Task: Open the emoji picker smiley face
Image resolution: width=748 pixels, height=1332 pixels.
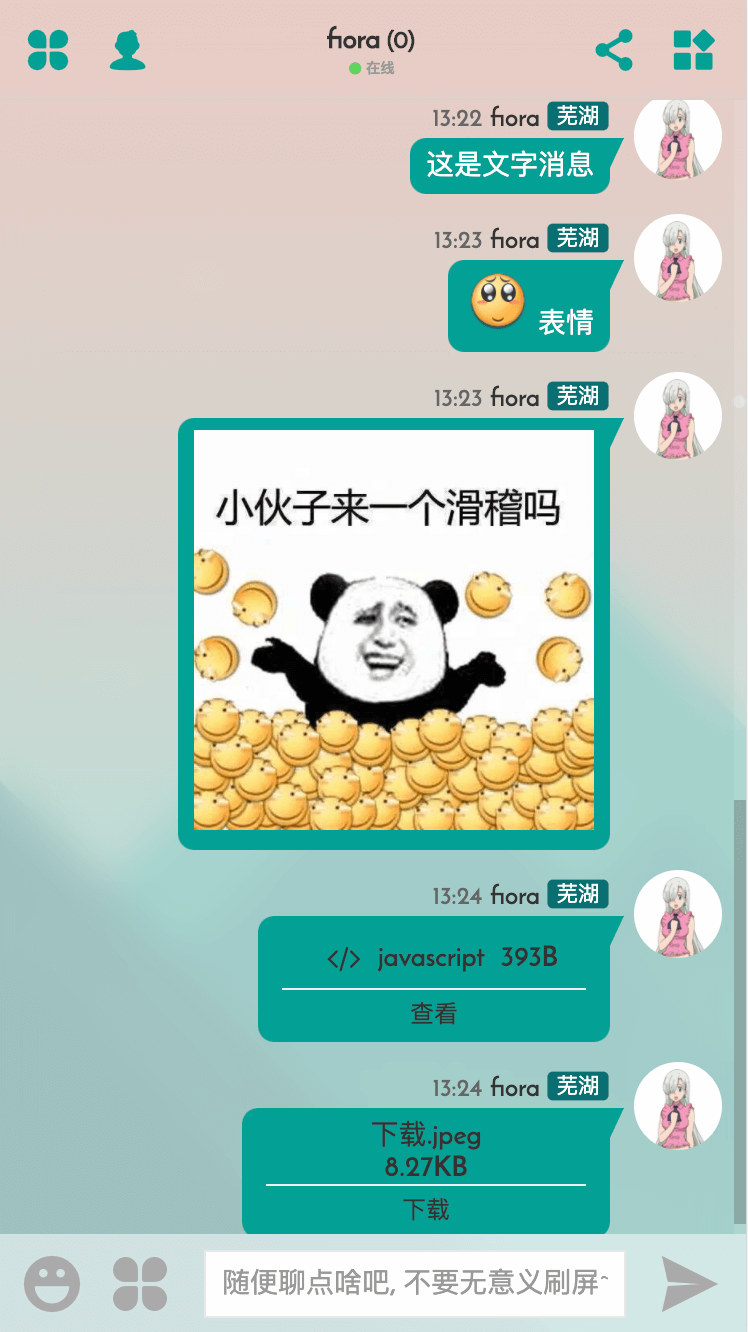Action: [52, 1284]
